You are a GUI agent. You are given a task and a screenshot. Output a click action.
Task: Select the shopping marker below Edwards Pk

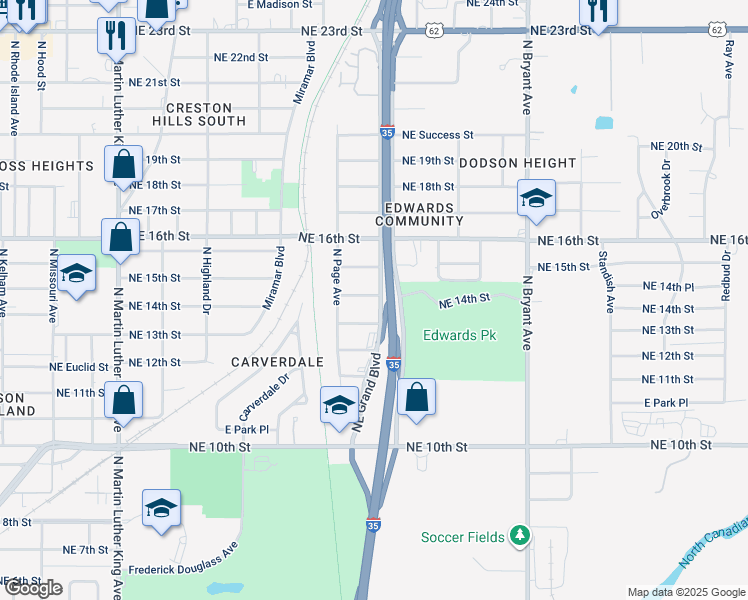point(416,401)
